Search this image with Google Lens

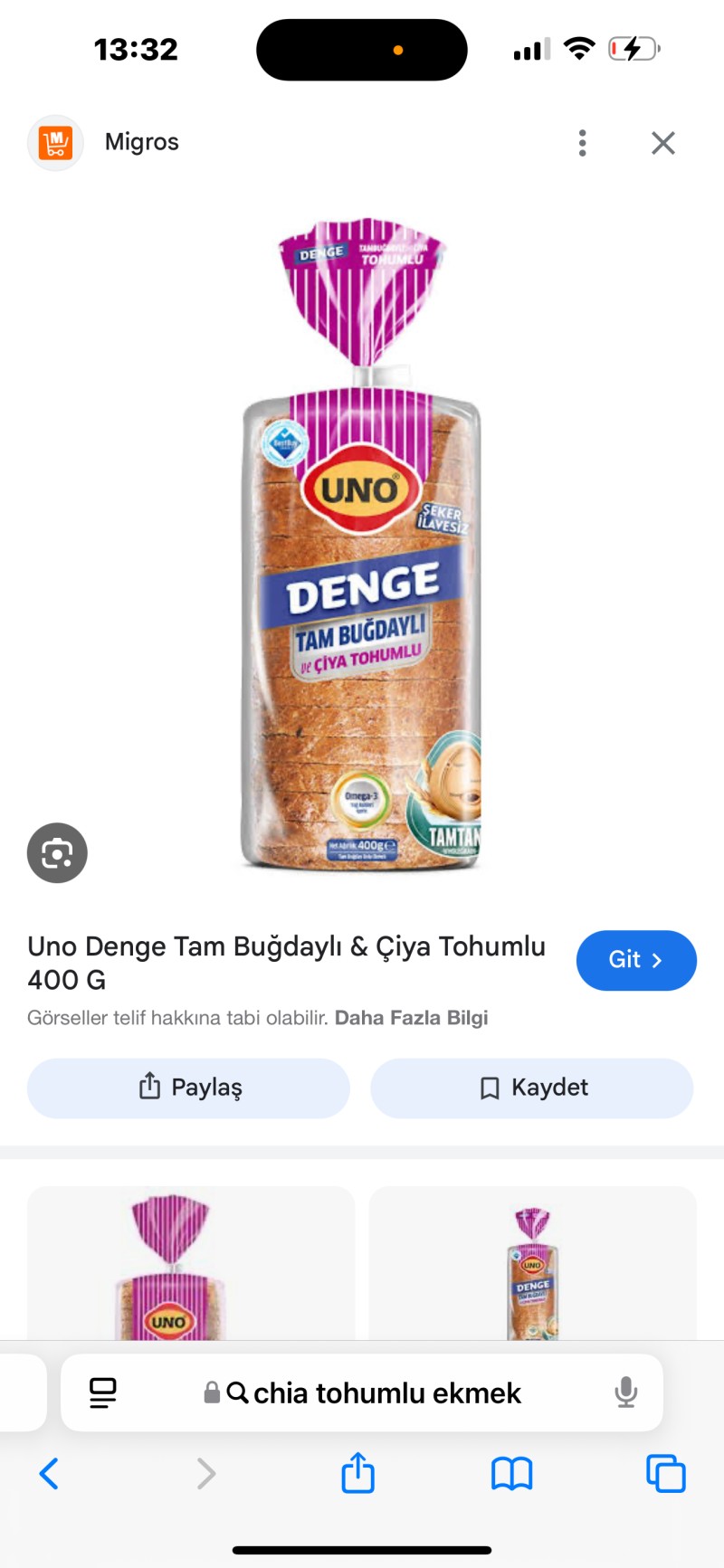pyautogui.click(x=57, y=852)
